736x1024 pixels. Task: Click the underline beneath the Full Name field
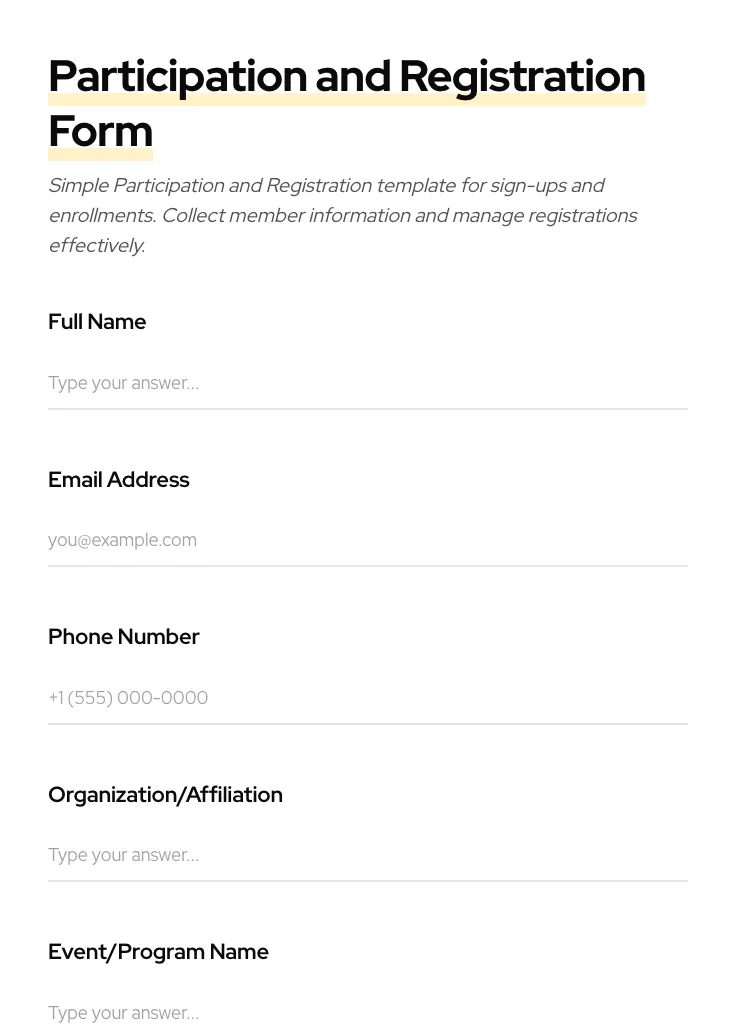pos(368,408)
